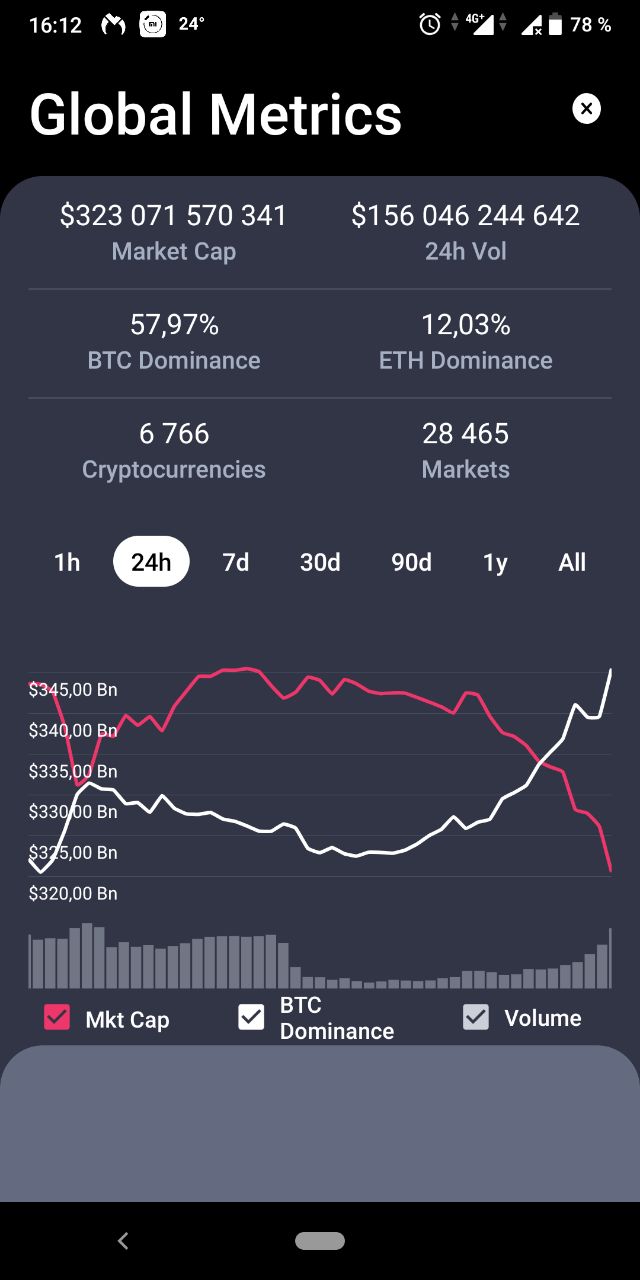Select the 90d time range

click(x=411, y=562)
